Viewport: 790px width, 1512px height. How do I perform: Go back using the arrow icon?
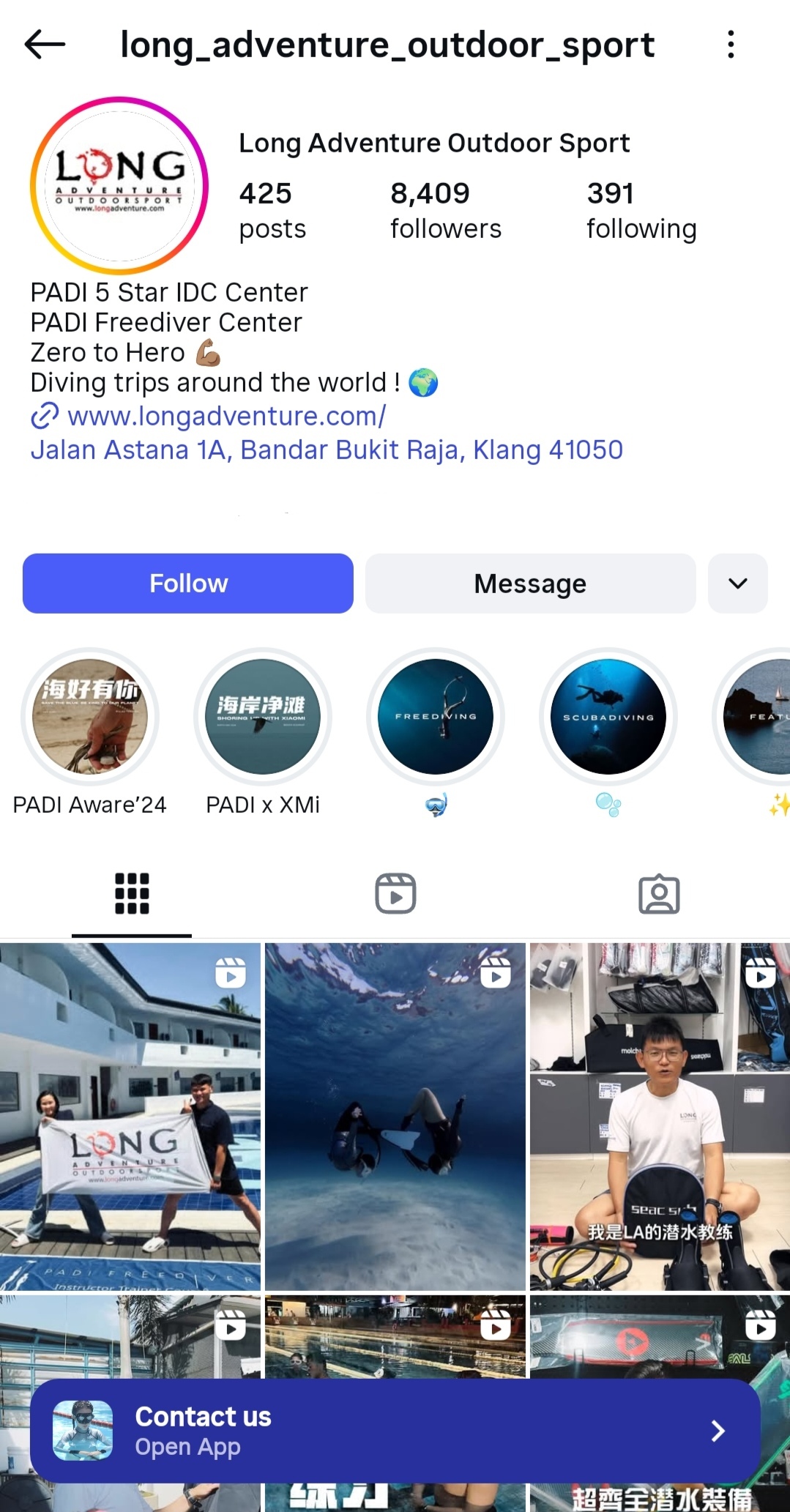pyautogui.click(x=45, y=45)
